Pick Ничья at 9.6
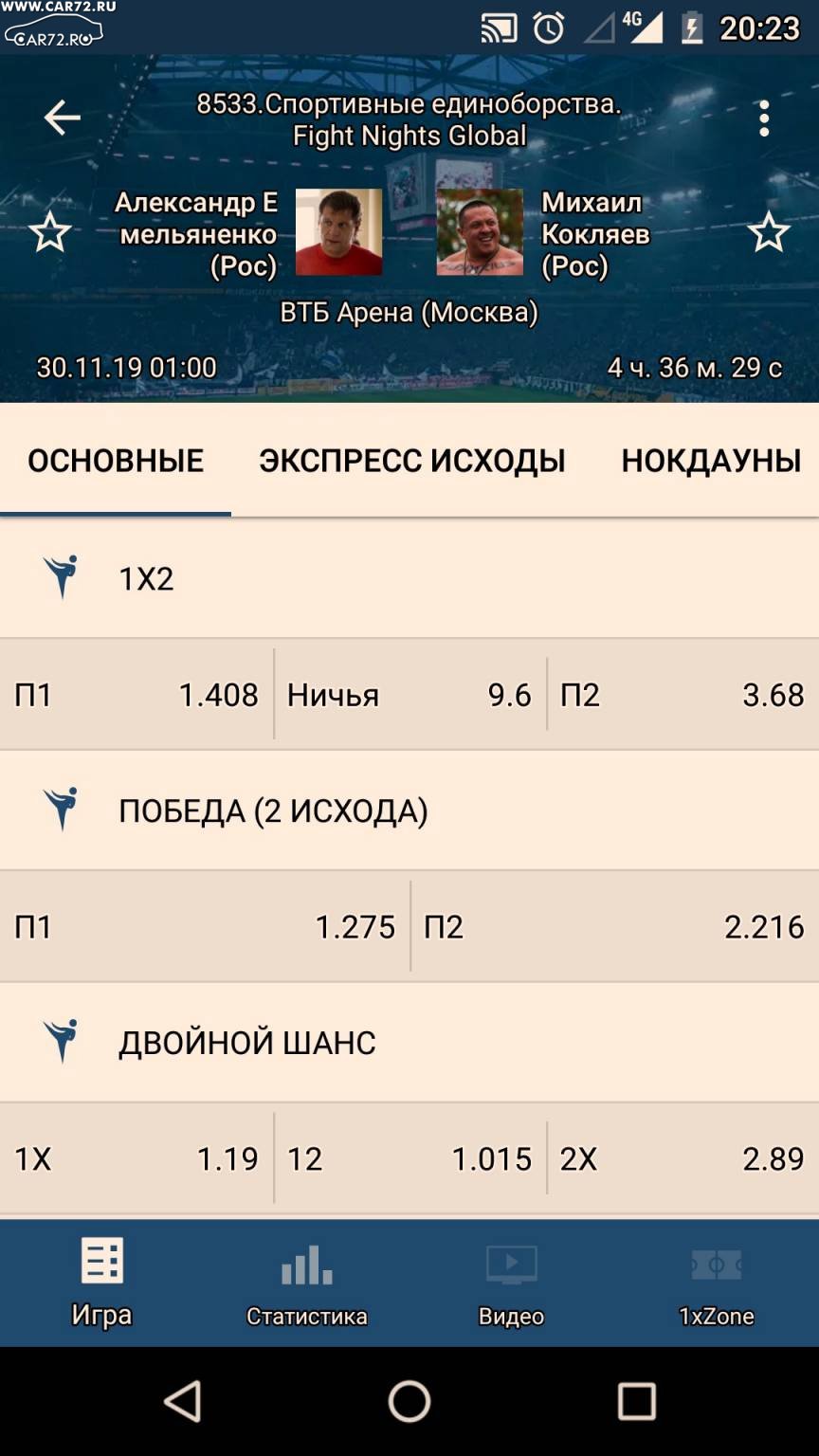The height and width of the screenshot is (1456, 819). [409, 695]
